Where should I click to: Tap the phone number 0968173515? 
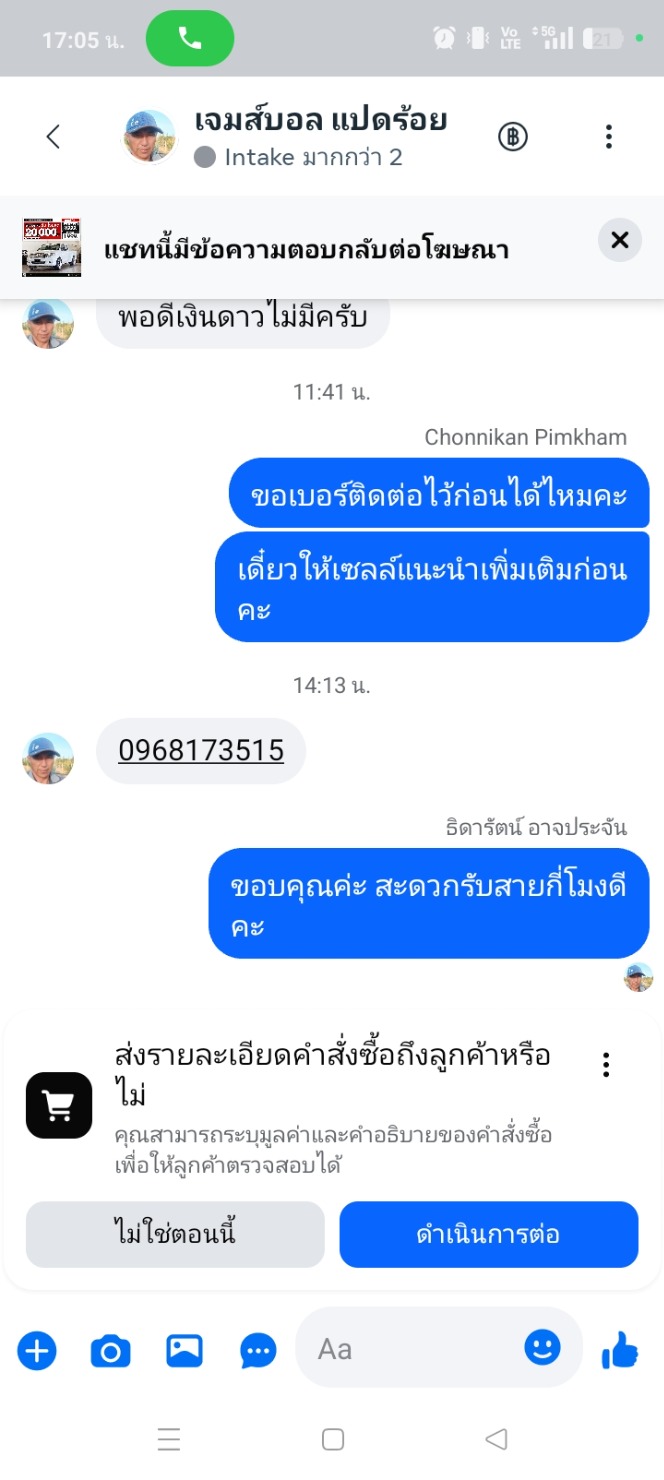point(201,750)
